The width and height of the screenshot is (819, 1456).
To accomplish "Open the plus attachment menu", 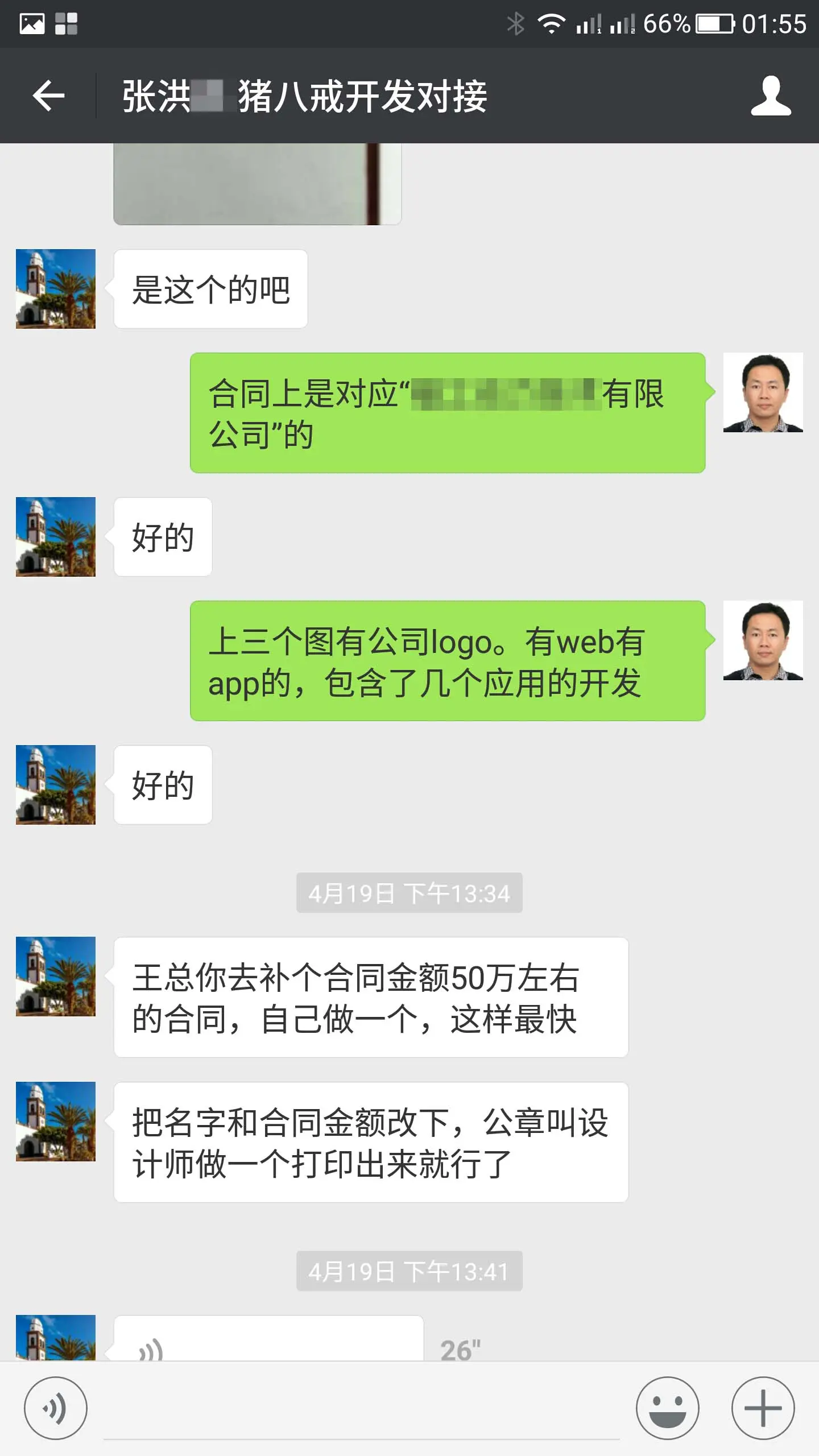I will 763,1408.
